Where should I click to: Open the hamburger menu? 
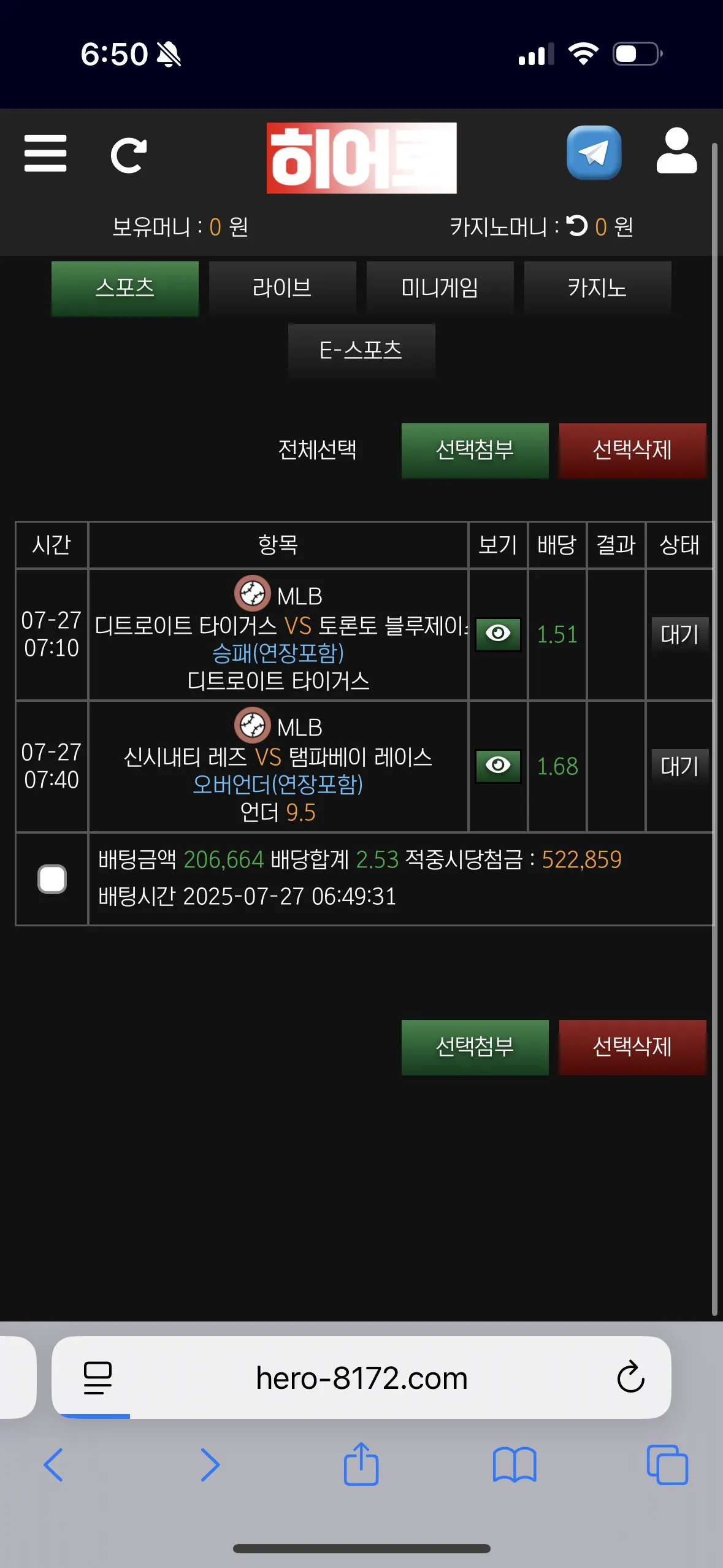click(45, 153)
